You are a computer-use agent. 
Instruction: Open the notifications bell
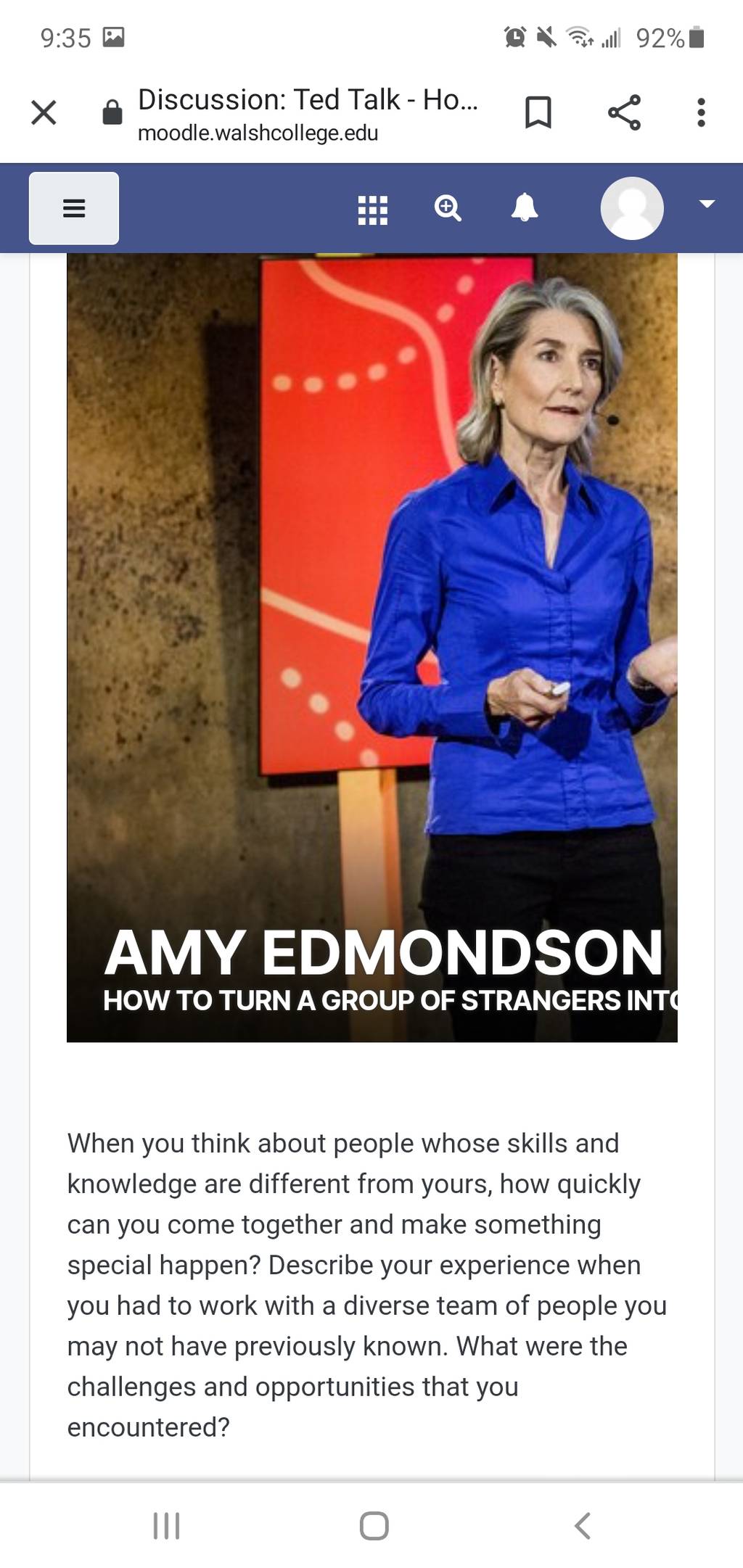[x=525, y=208]
